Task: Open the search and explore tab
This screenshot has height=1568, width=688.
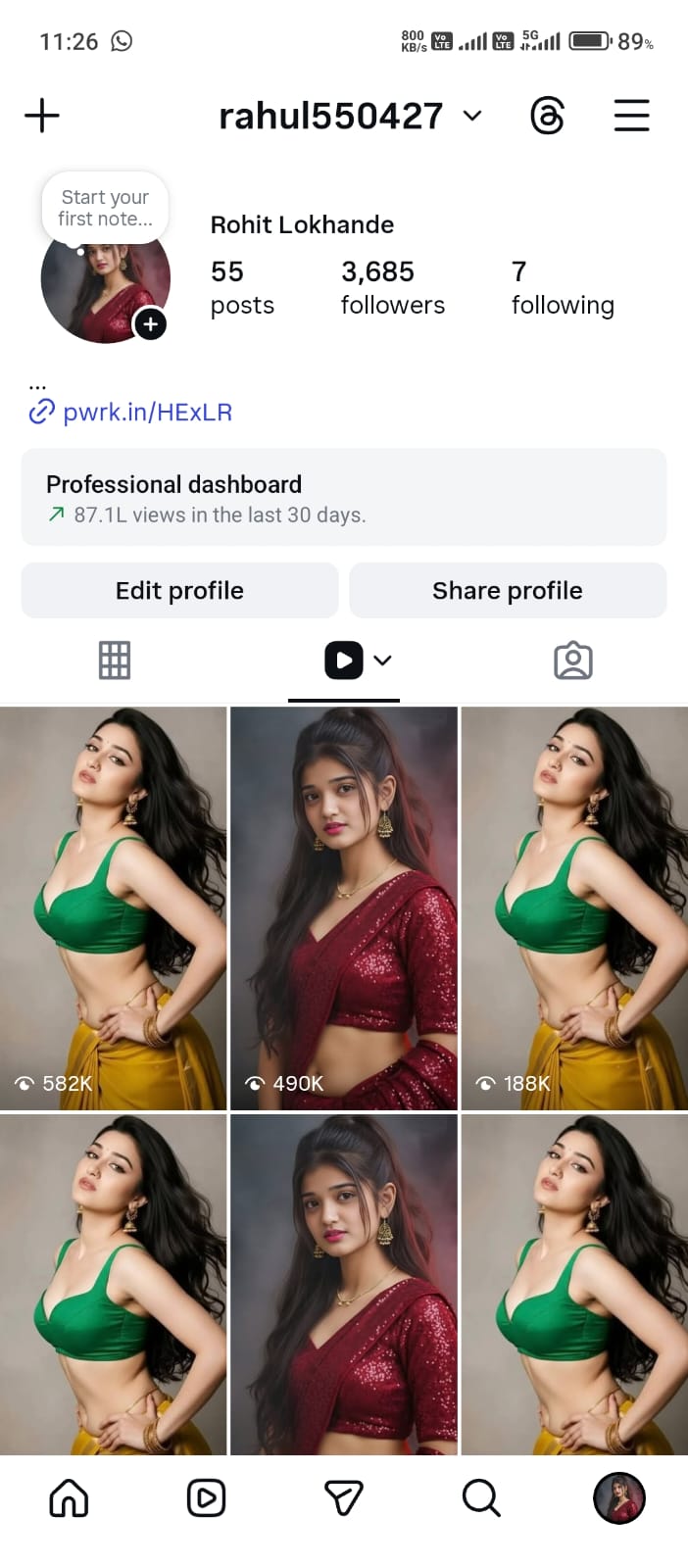Action: pyautogui.click(x=480, y=1498)
